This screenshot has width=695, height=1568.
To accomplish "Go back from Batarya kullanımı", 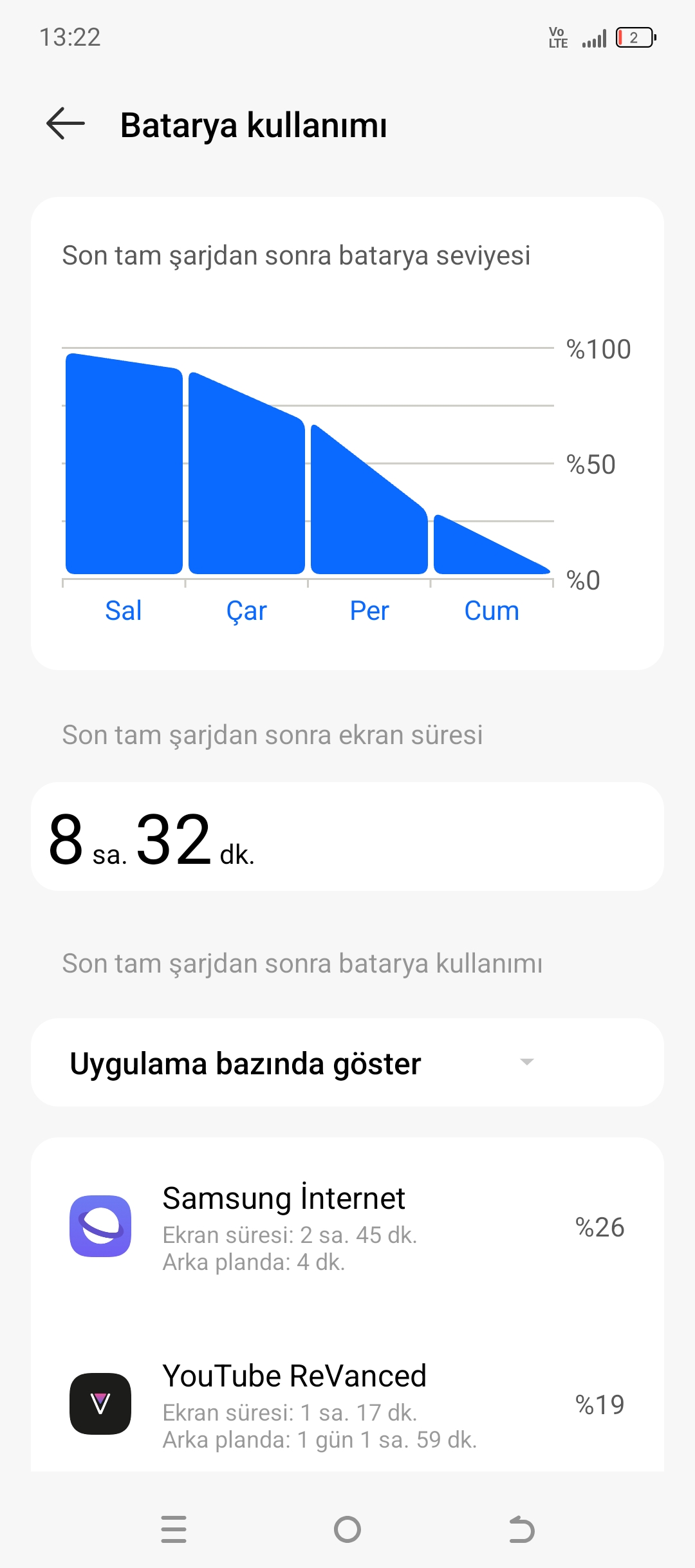I will (x=66, y=124).
